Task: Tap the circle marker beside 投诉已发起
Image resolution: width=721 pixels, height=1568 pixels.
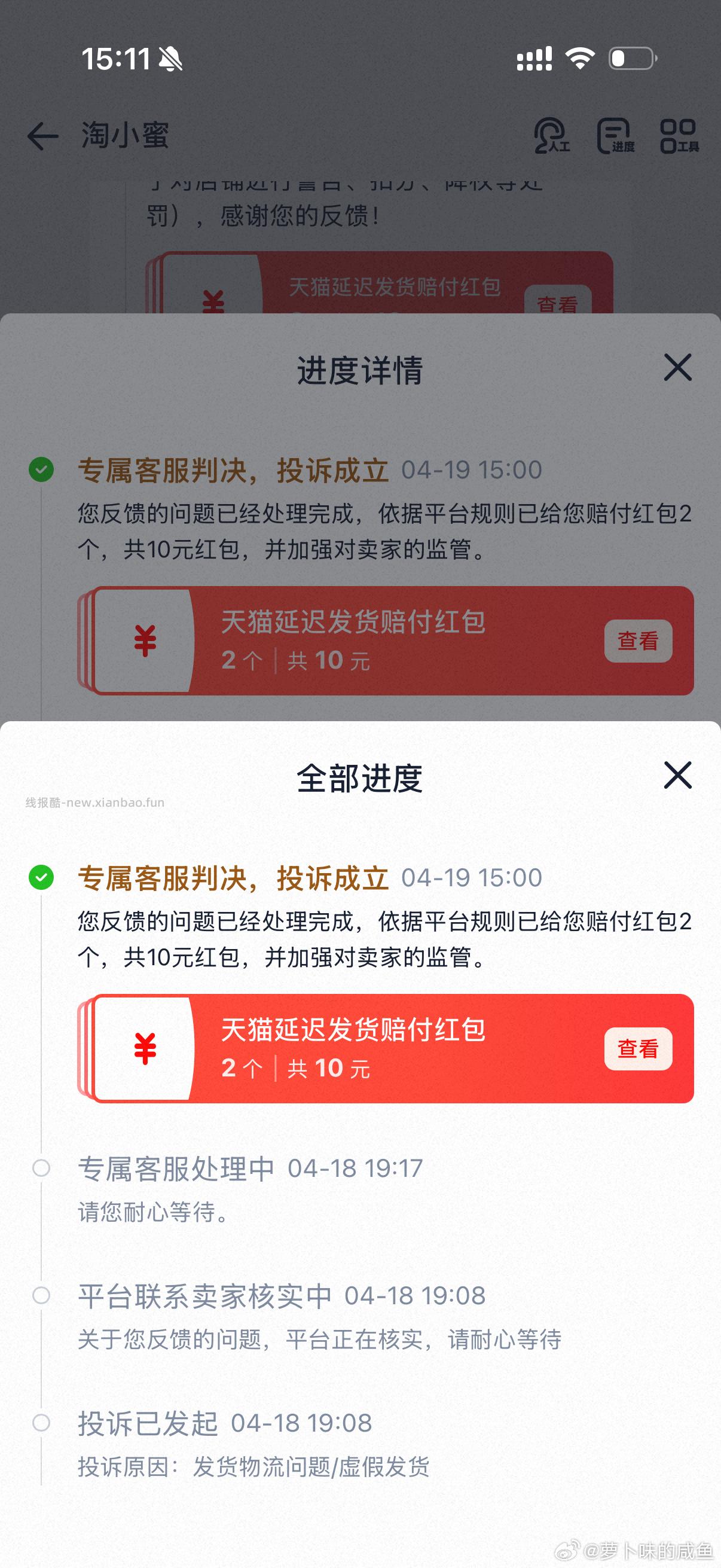Action: (41, 1424)
